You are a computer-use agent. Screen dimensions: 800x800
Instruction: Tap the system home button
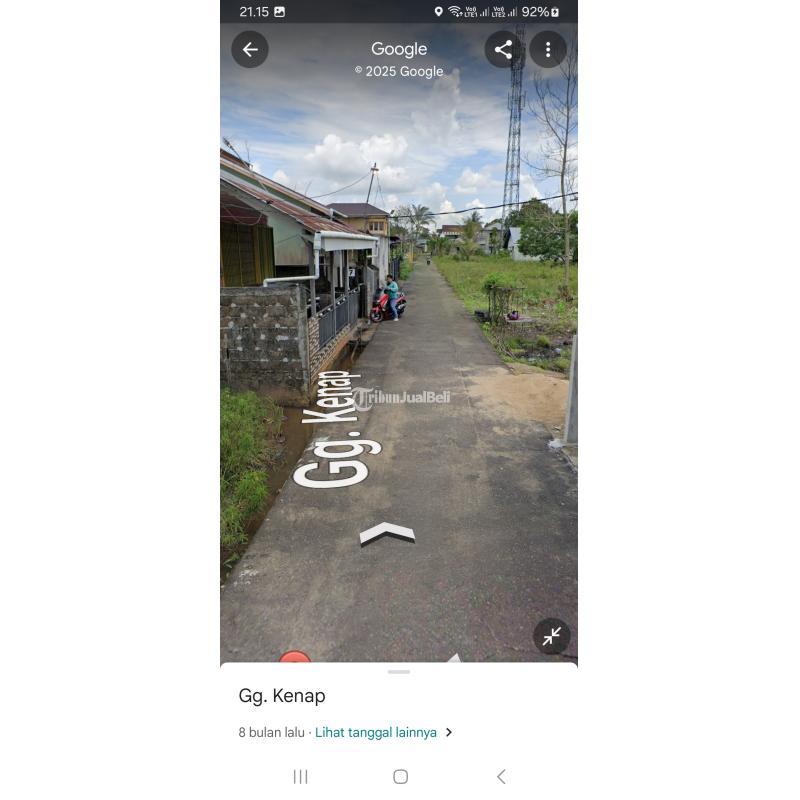tap(400, 776)
